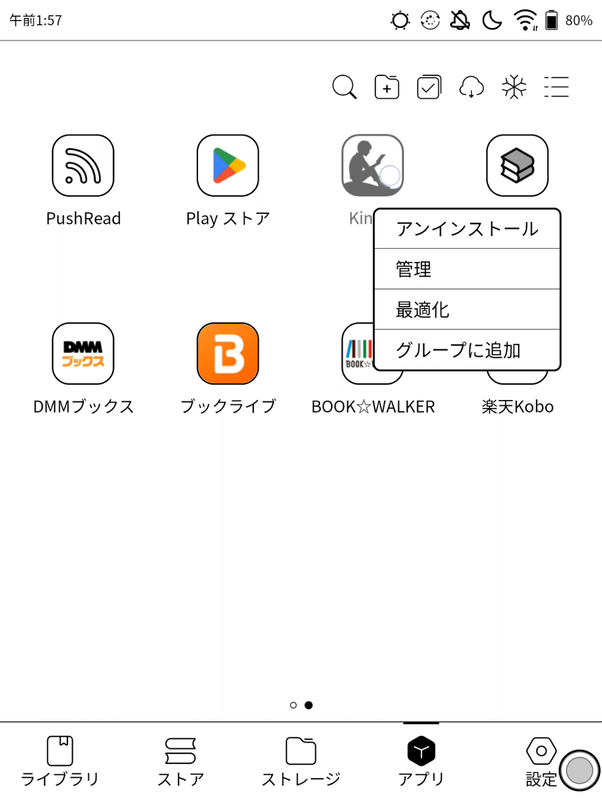This screenshot has height=800, width=602.
Task: Switch to the ストア tab
Action: pos(181,761)
